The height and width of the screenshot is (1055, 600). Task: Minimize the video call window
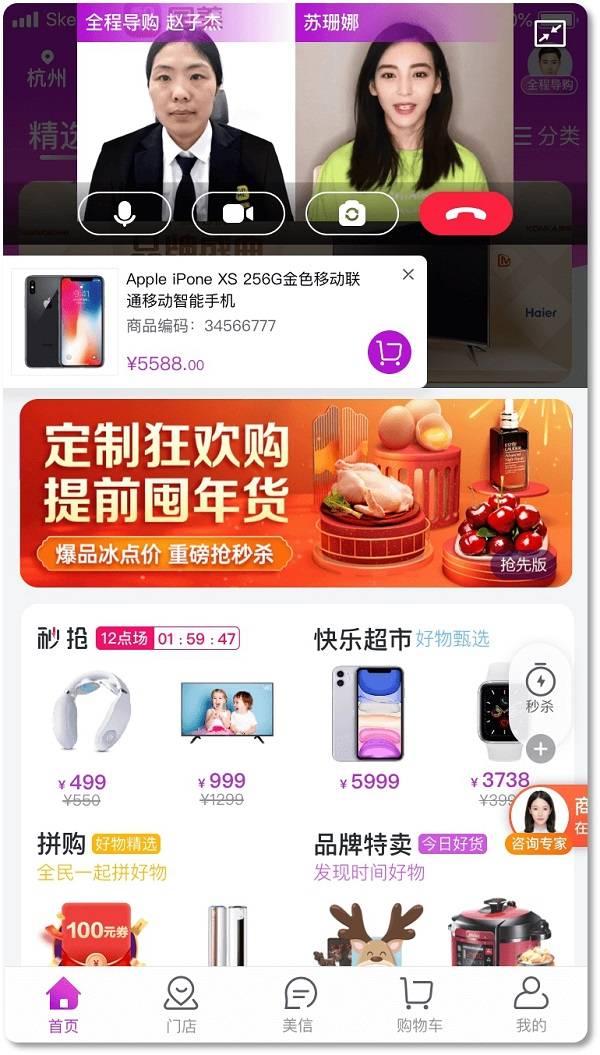tap(550, 33)
